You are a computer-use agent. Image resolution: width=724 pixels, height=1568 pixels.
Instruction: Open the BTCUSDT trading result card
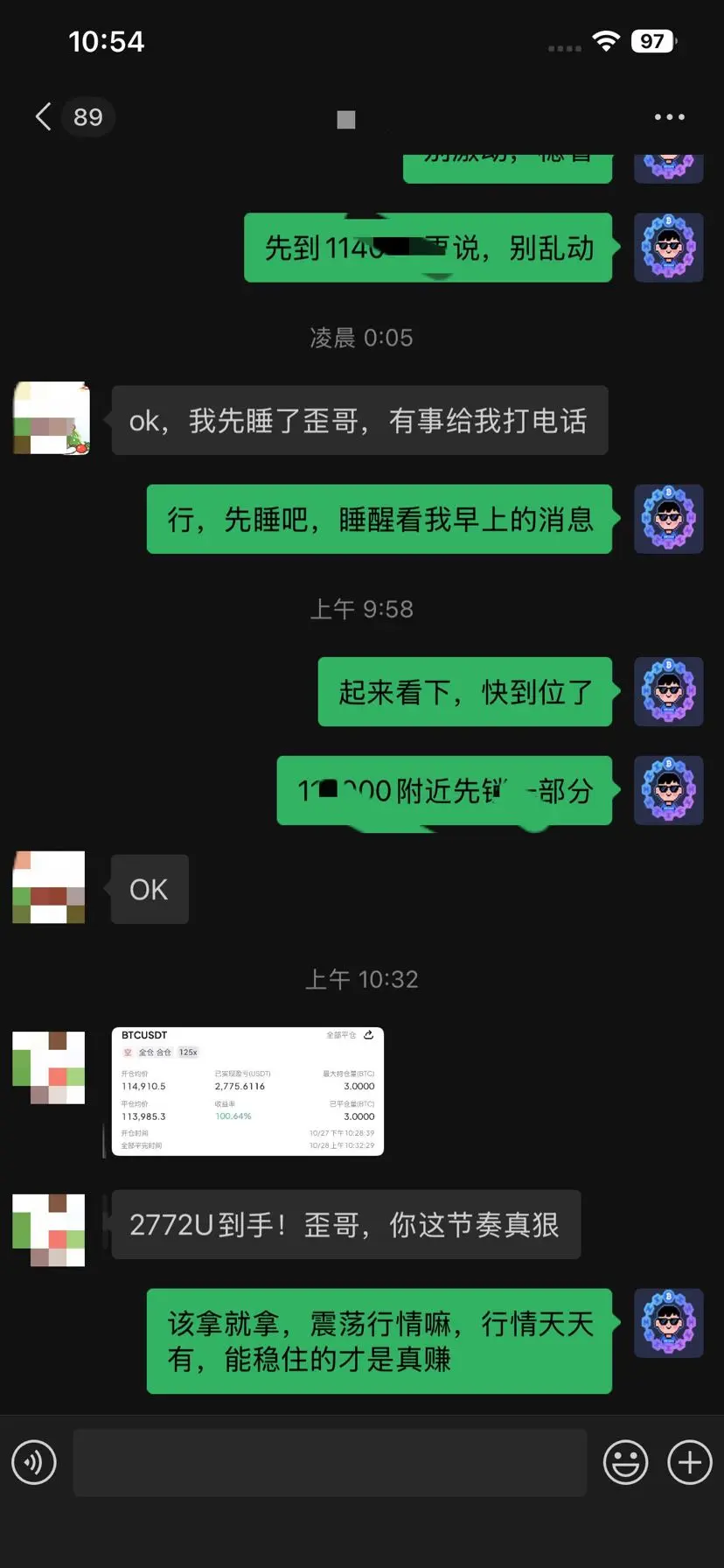coord(247,1089)
